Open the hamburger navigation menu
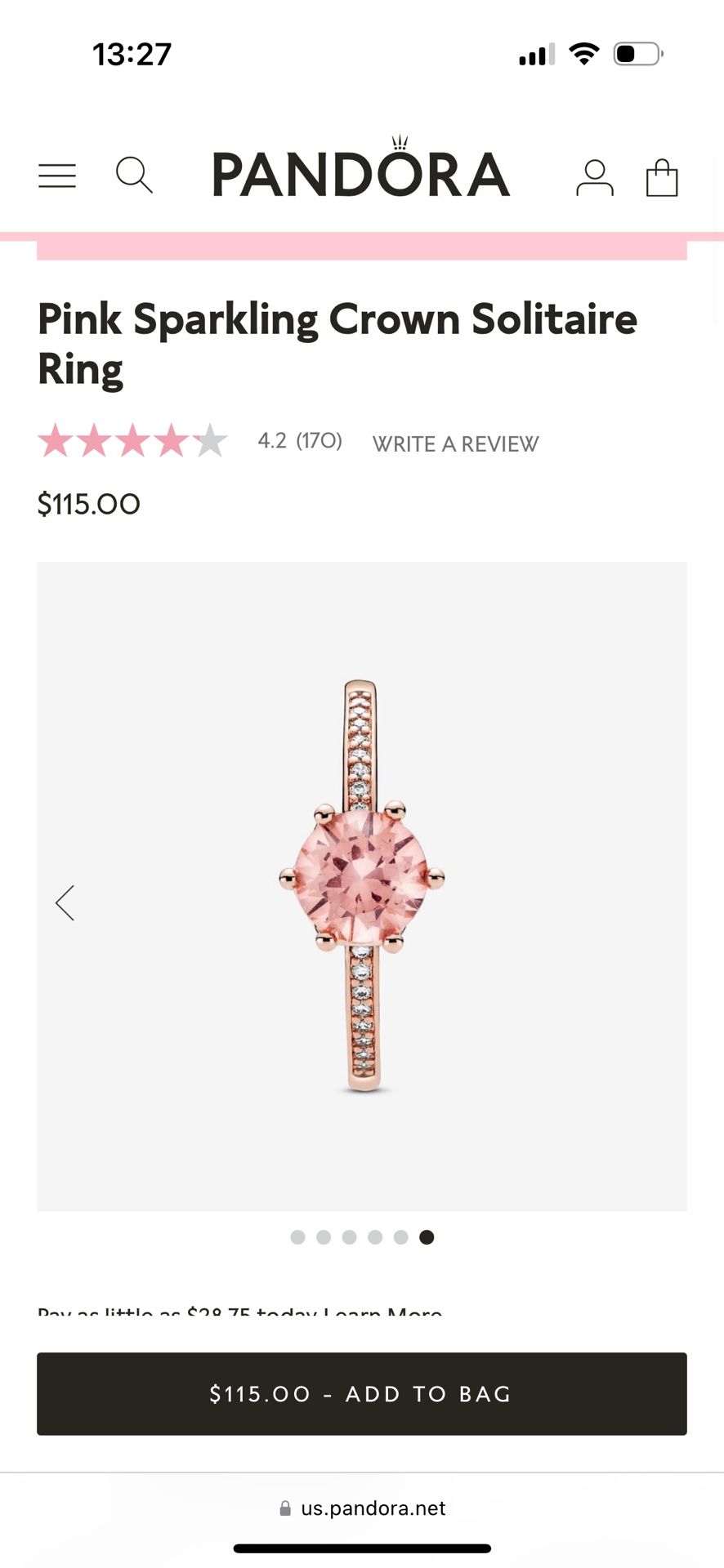724x1568 pixels. 57,176
